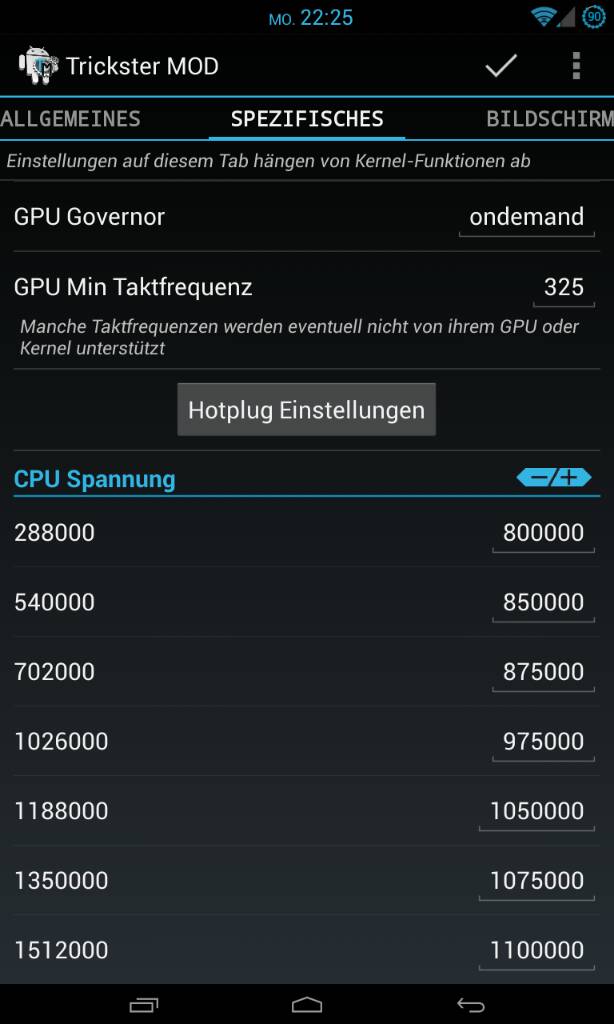This screenshot has width=614, height=1024.
Task: Change GPU Min Taktfrequenz value 325
Action: [x=563, y=288]
